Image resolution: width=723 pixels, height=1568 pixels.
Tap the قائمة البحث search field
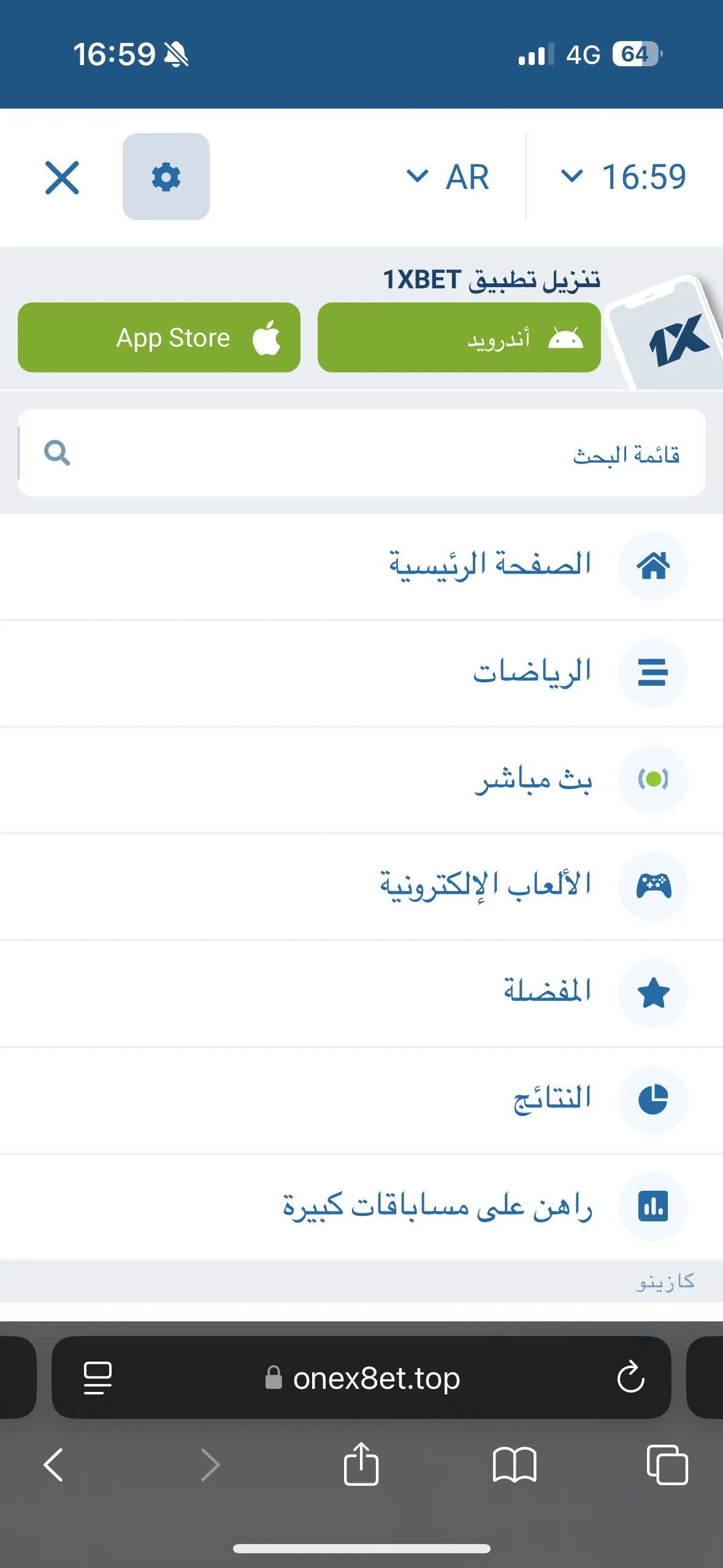362,453
